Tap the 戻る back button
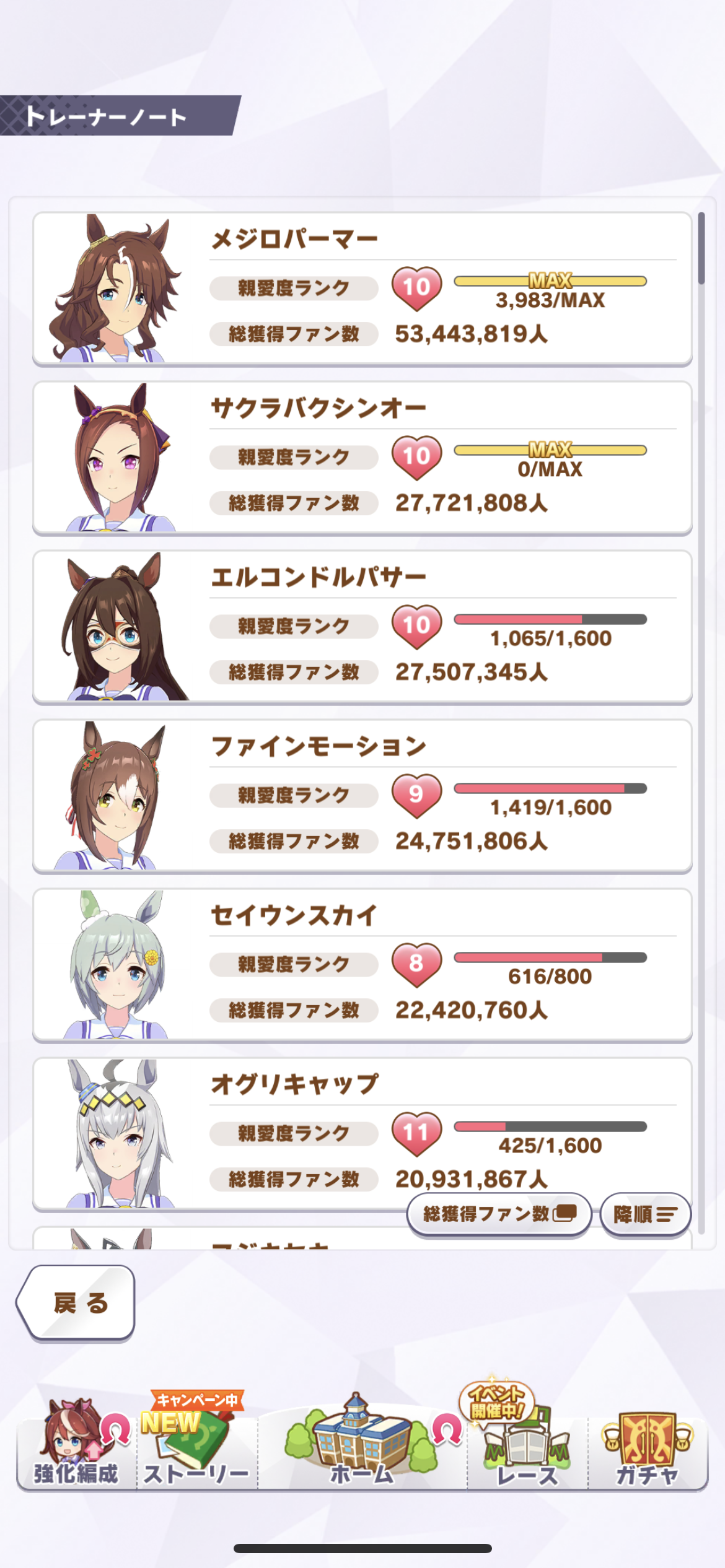This screenshot has width=725, height=1568. [x=77, y=1302]
